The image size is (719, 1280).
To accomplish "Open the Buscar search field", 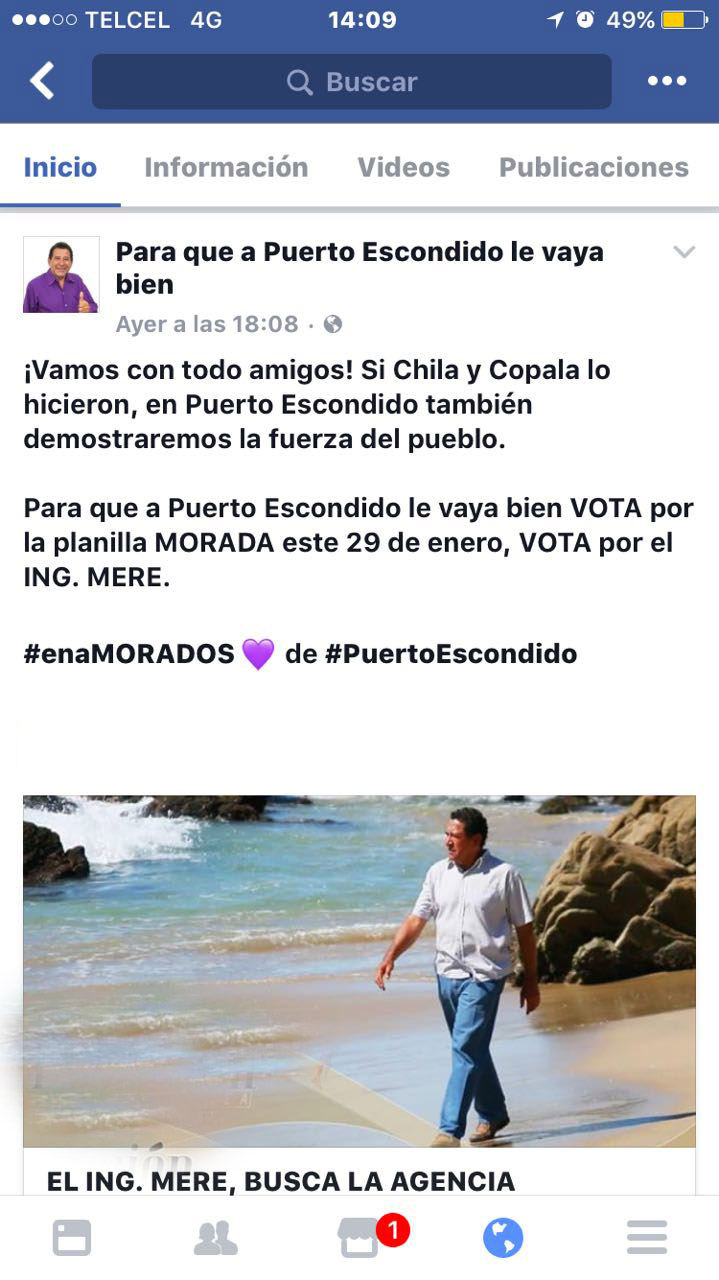I will tap(351, 81).
